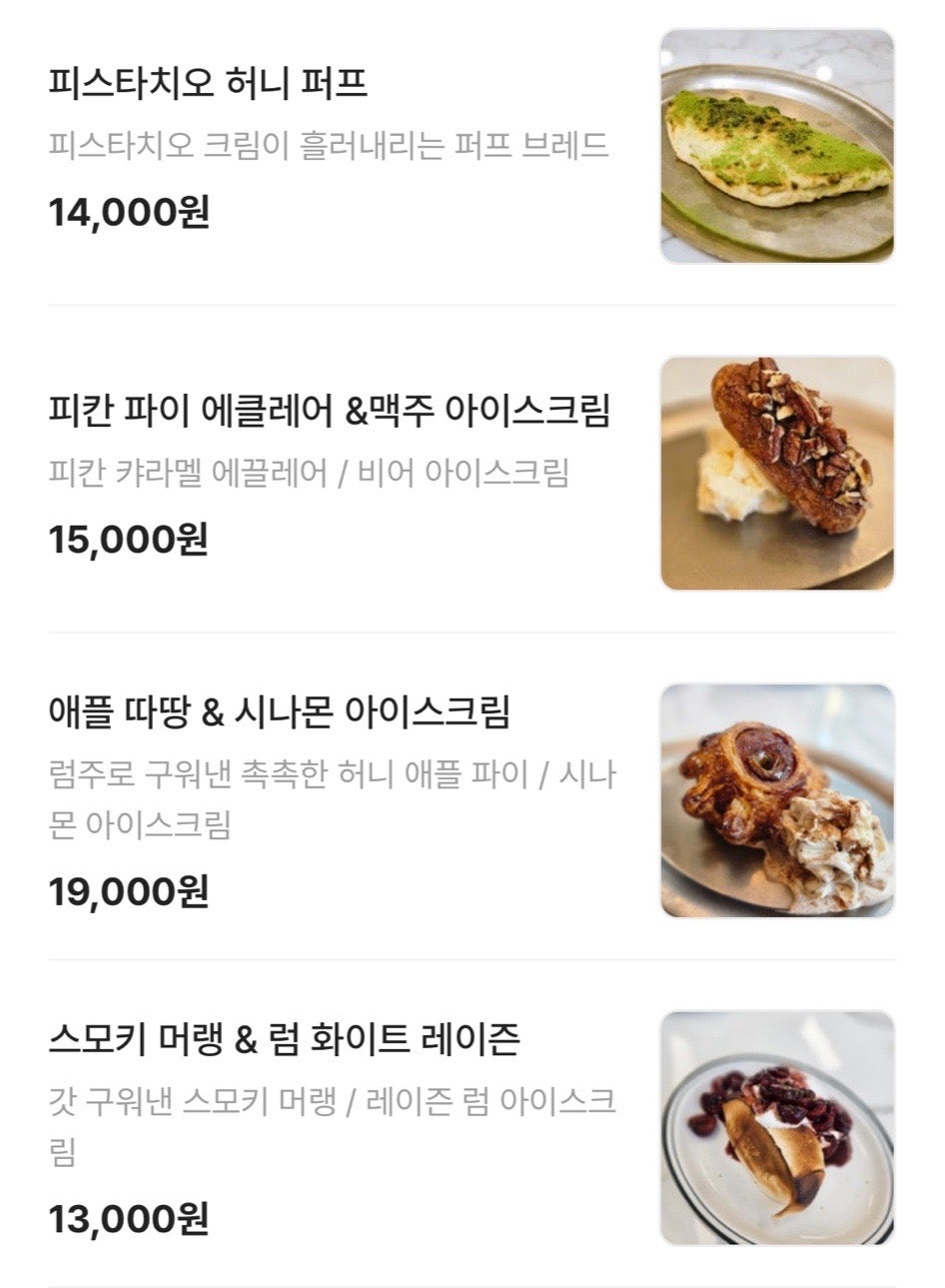The height and width of the screenshot is (1288, 945).
Task: Open the 피스타치오 허니 퍼프 menu item
Action: coord(208,83)
